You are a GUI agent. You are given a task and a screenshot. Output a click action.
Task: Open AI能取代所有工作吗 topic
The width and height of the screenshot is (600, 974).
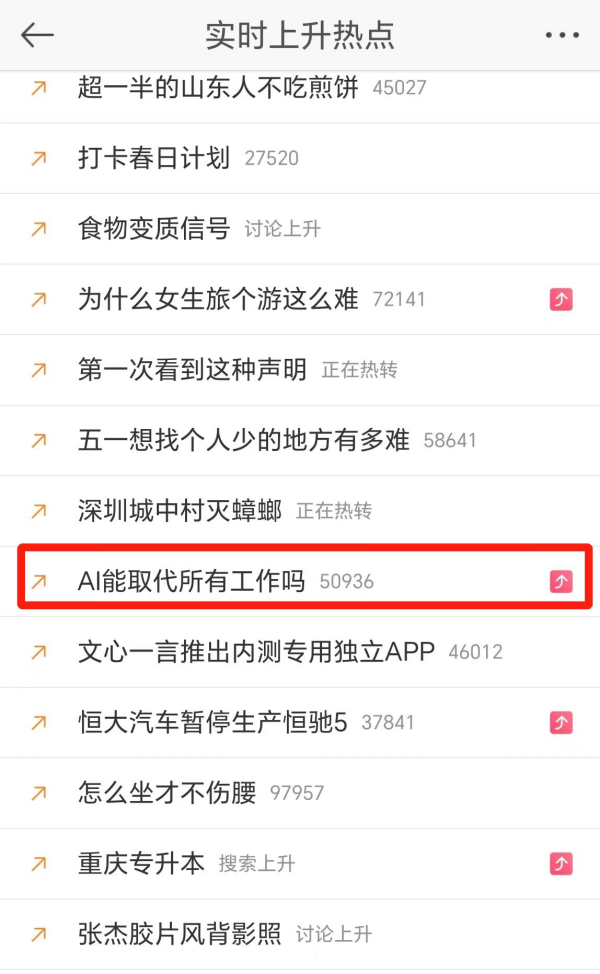tap(191, 581)
